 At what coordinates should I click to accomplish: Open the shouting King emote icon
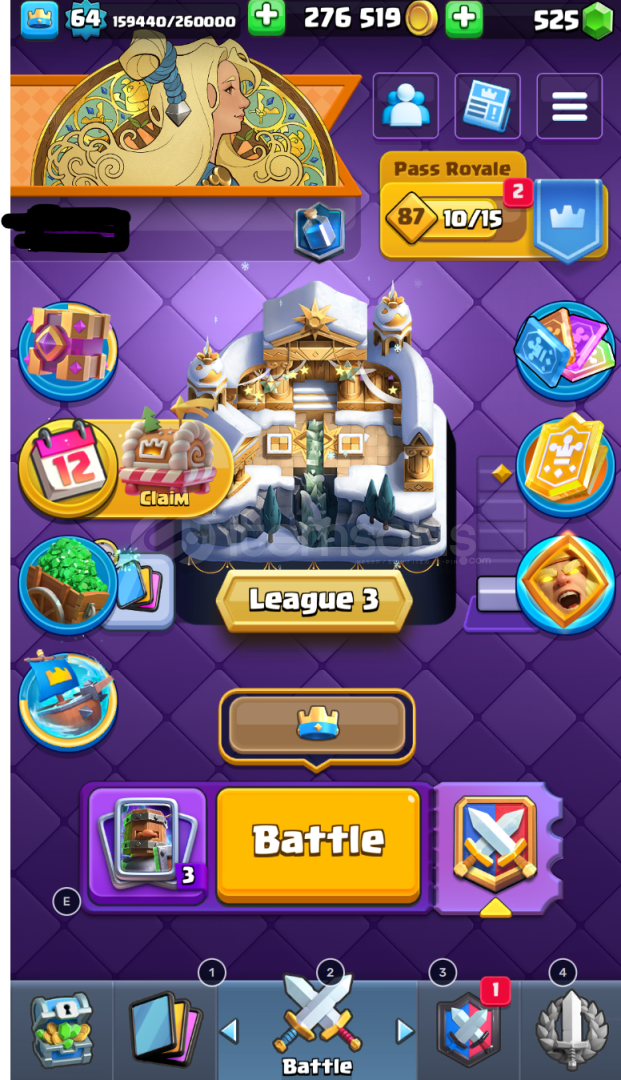click(x=566, y=584)
